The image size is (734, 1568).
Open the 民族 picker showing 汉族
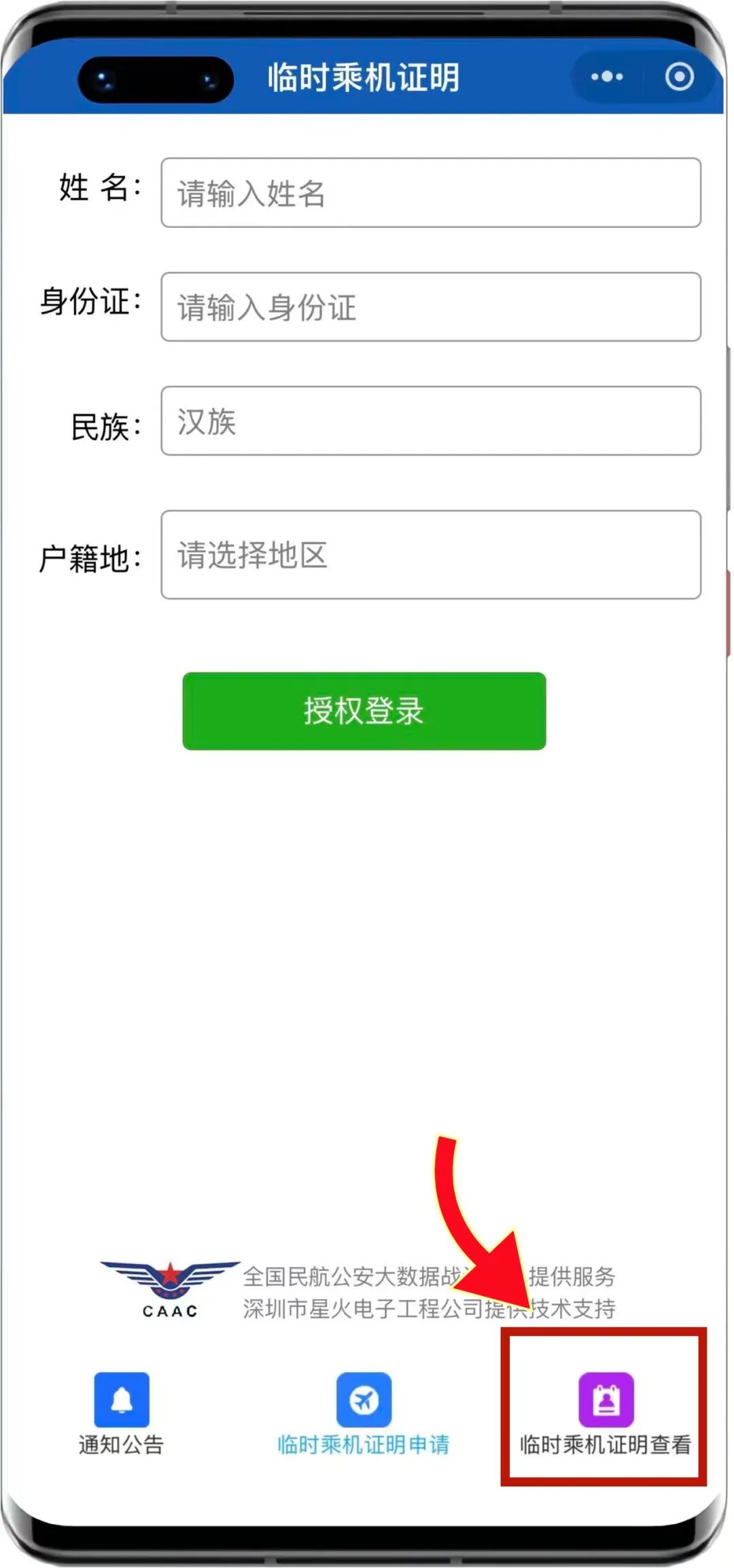430,422
